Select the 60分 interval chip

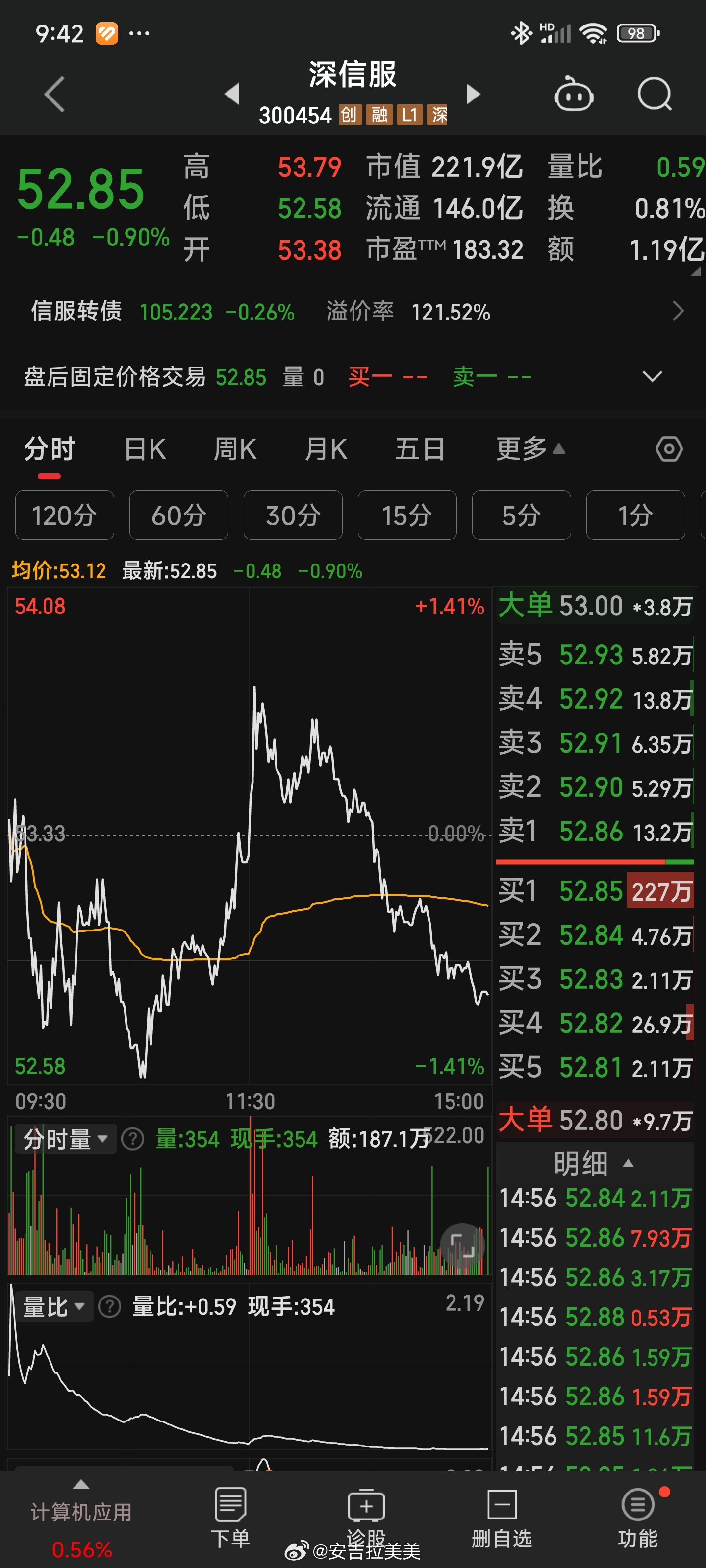178,515
